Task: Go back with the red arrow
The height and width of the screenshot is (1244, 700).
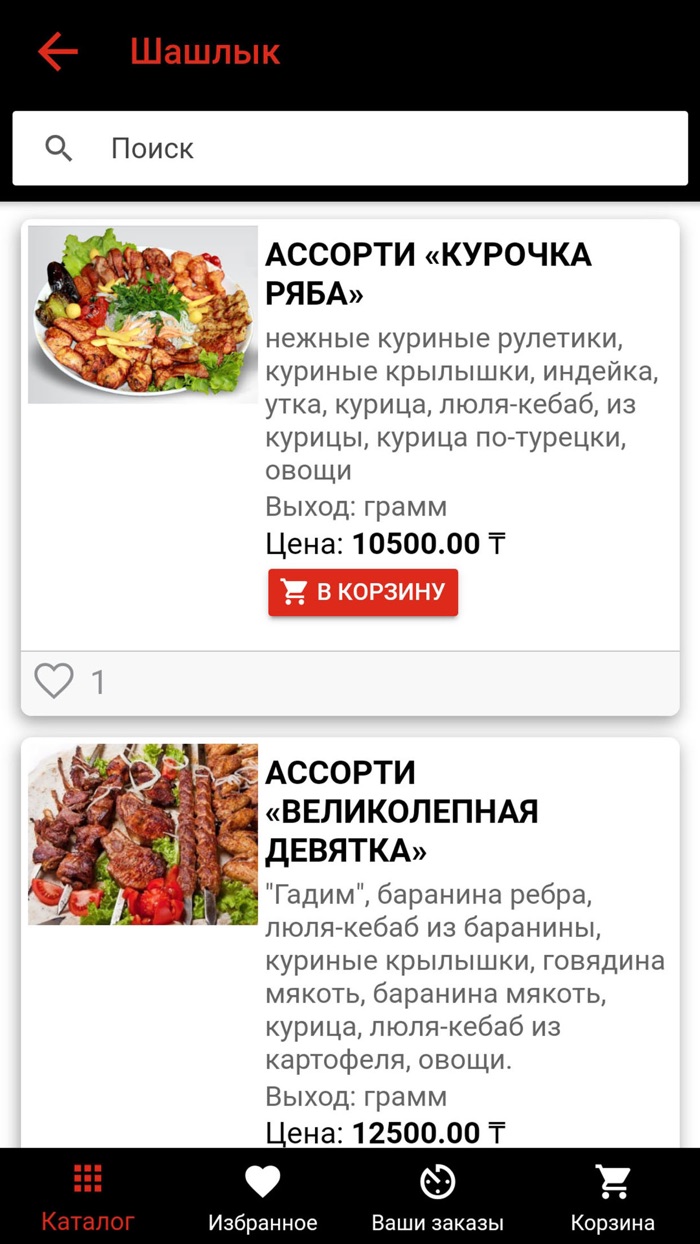Action: (x=58, y=51)
